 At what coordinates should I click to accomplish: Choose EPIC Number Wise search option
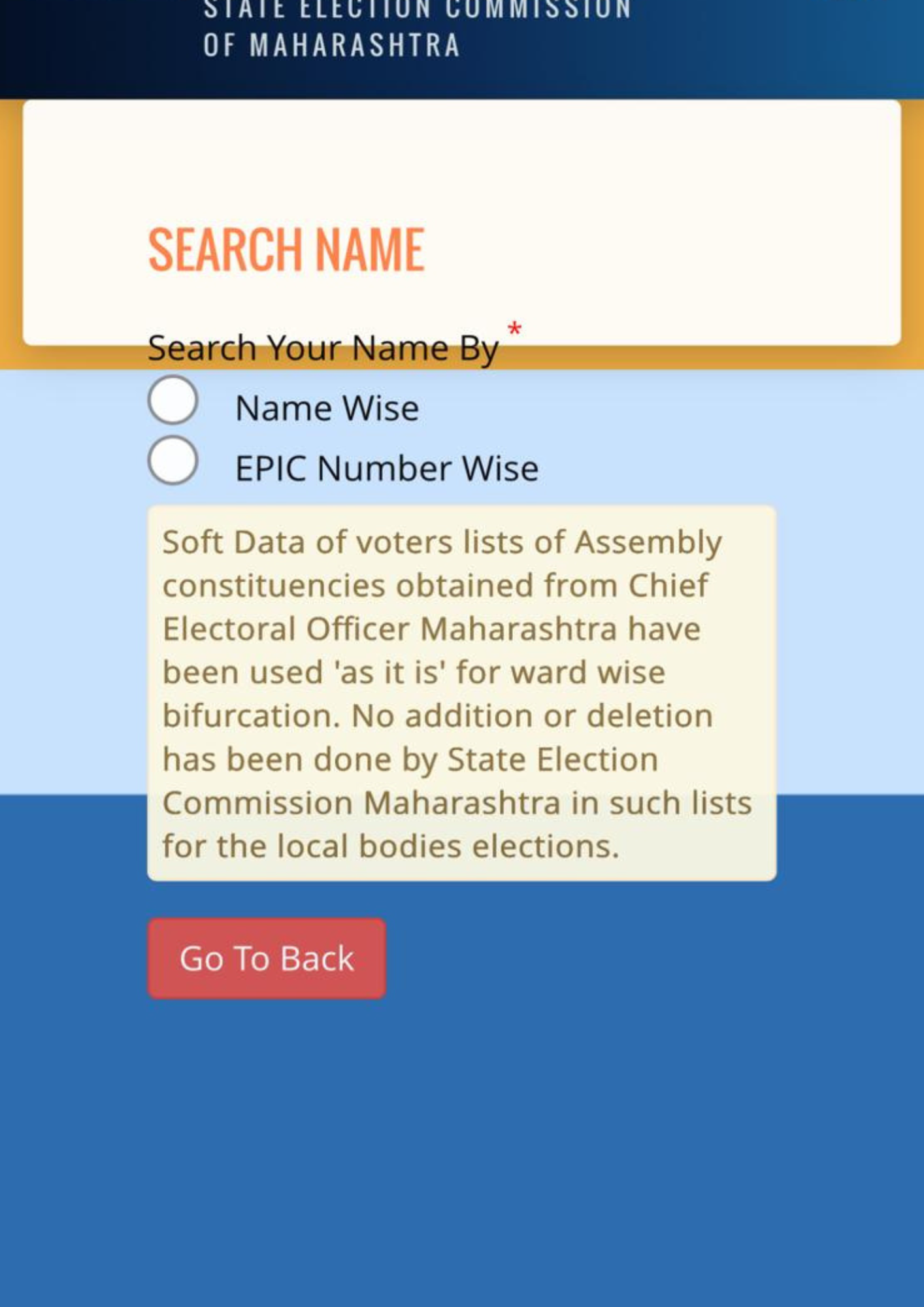click(173, 461)
